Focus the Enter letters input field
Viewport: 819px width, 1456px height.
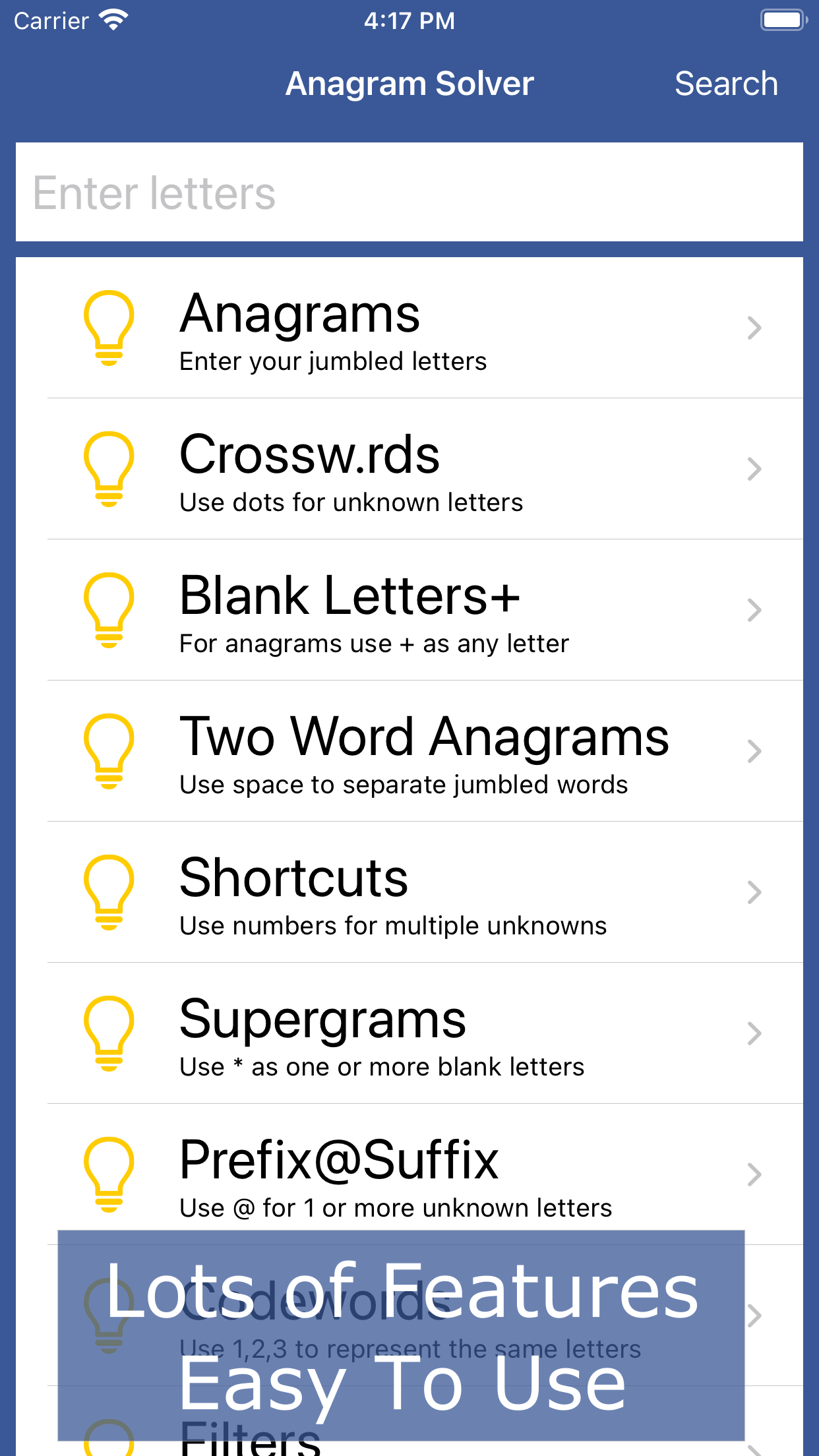click(x=409, y=193)
